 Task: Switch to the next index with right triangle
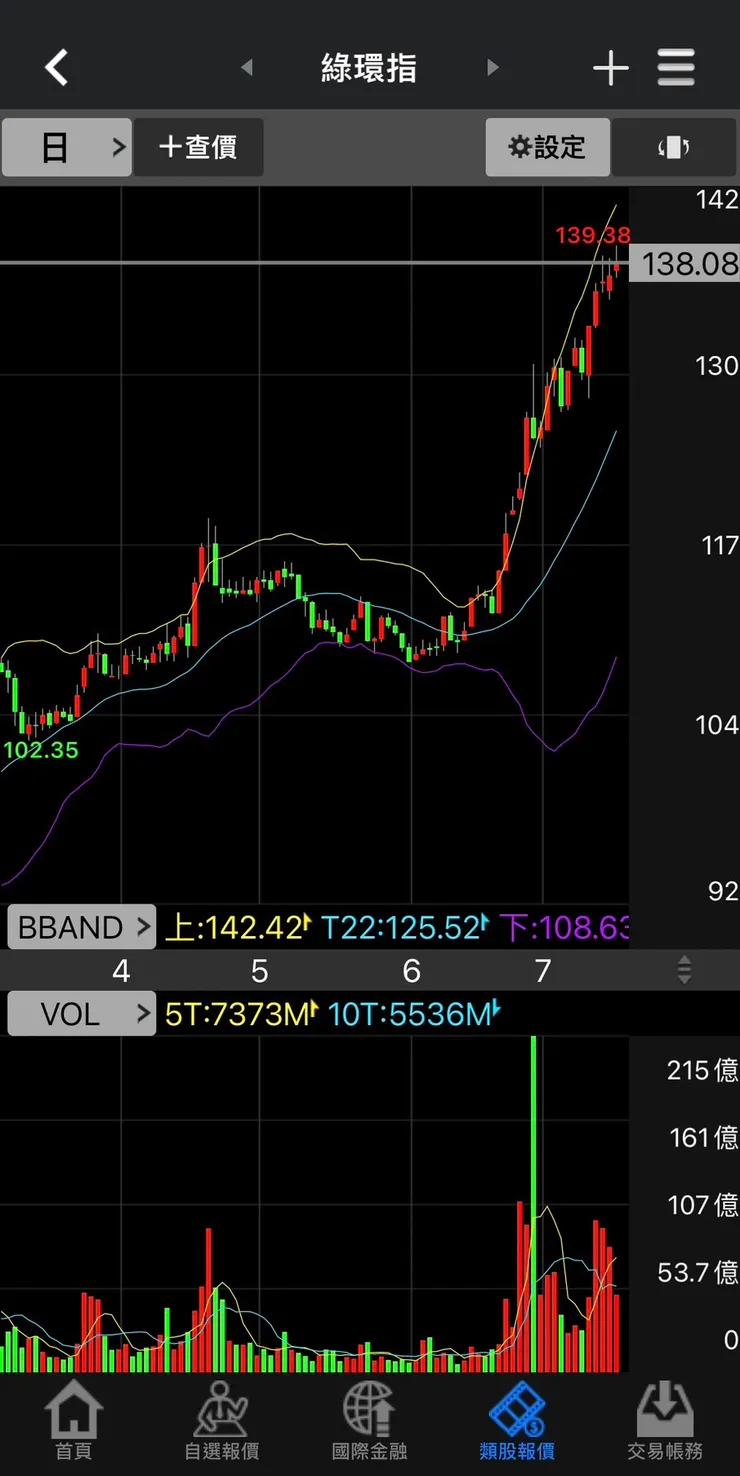tap(492, 68)
